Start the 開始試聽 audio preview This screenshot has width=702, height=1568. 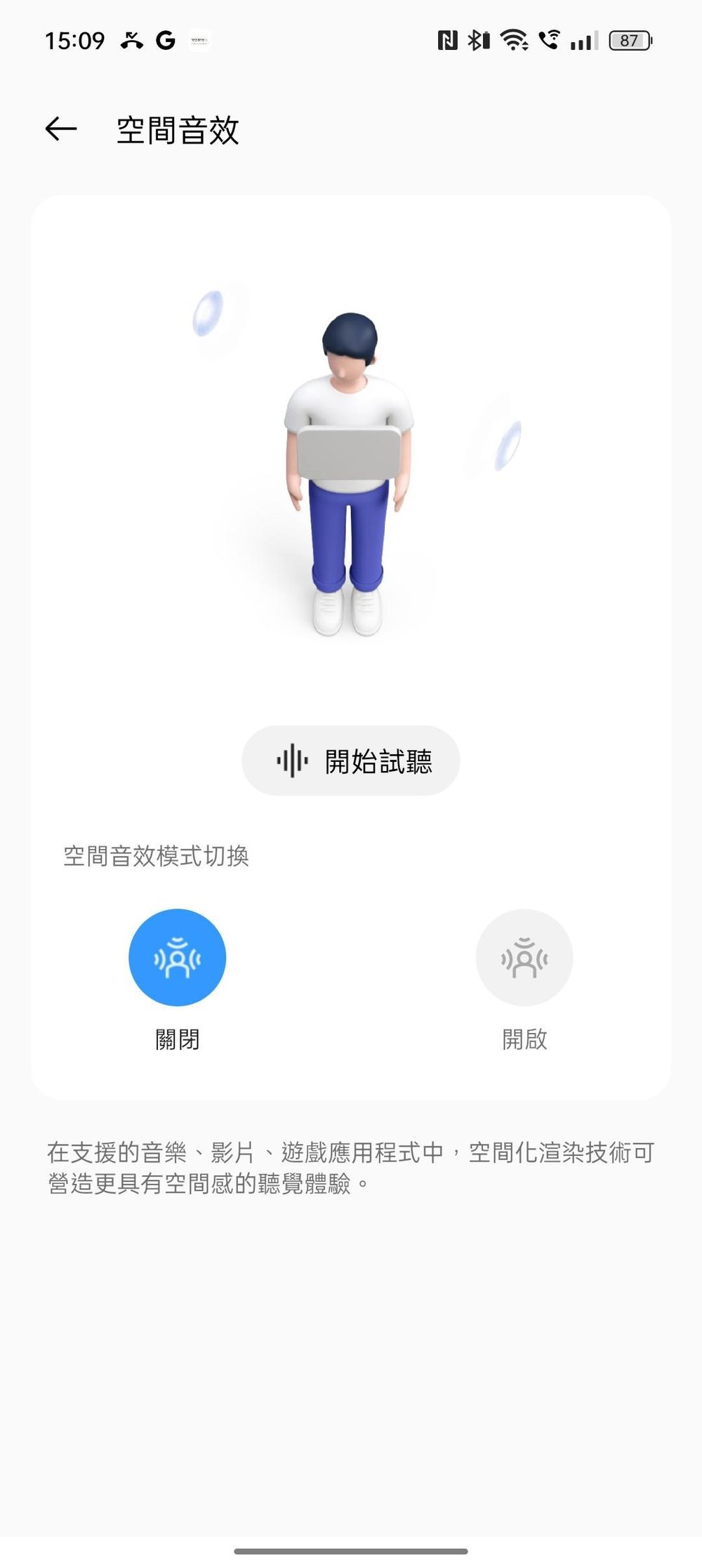pos(351,760)
